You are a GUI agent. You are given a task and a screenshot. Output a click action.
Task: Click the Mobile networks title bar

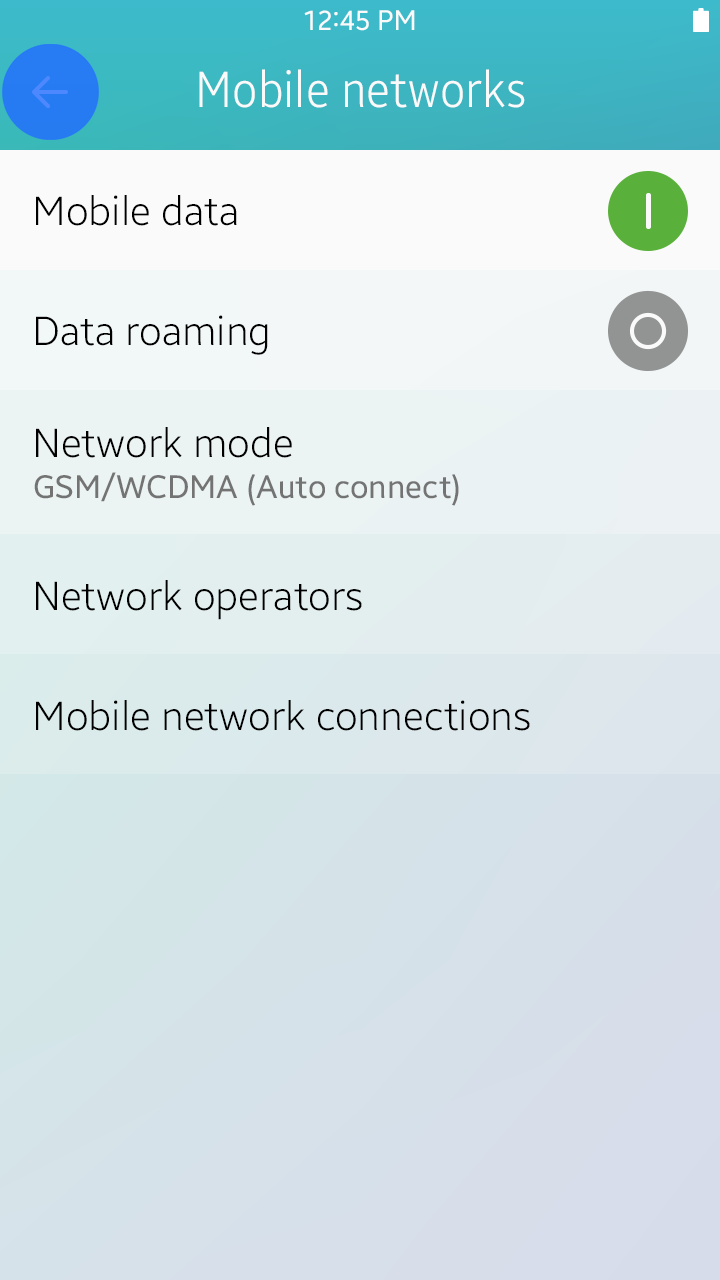(360, 89)
